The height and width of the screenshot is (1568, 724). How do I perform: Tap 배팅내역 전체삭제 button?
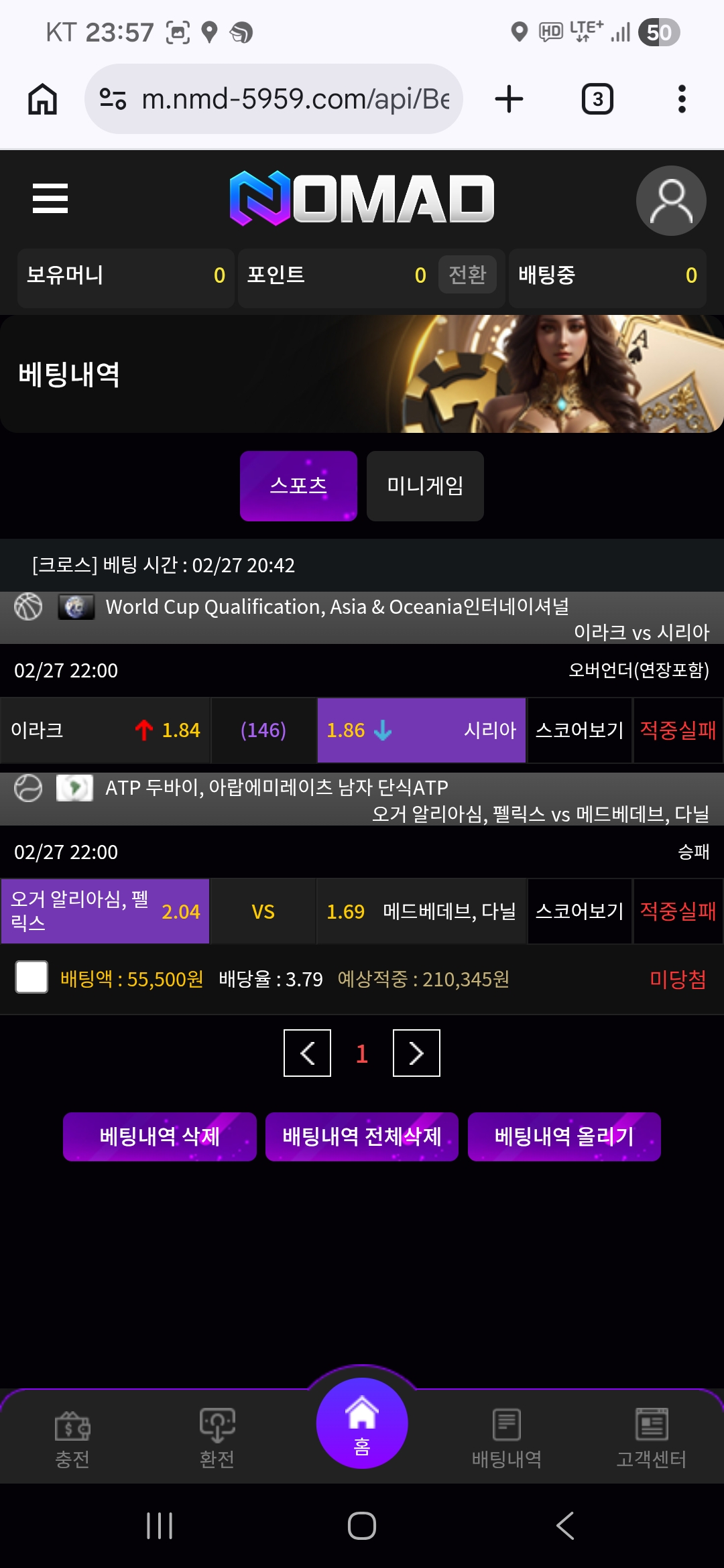coord(362,1136)
